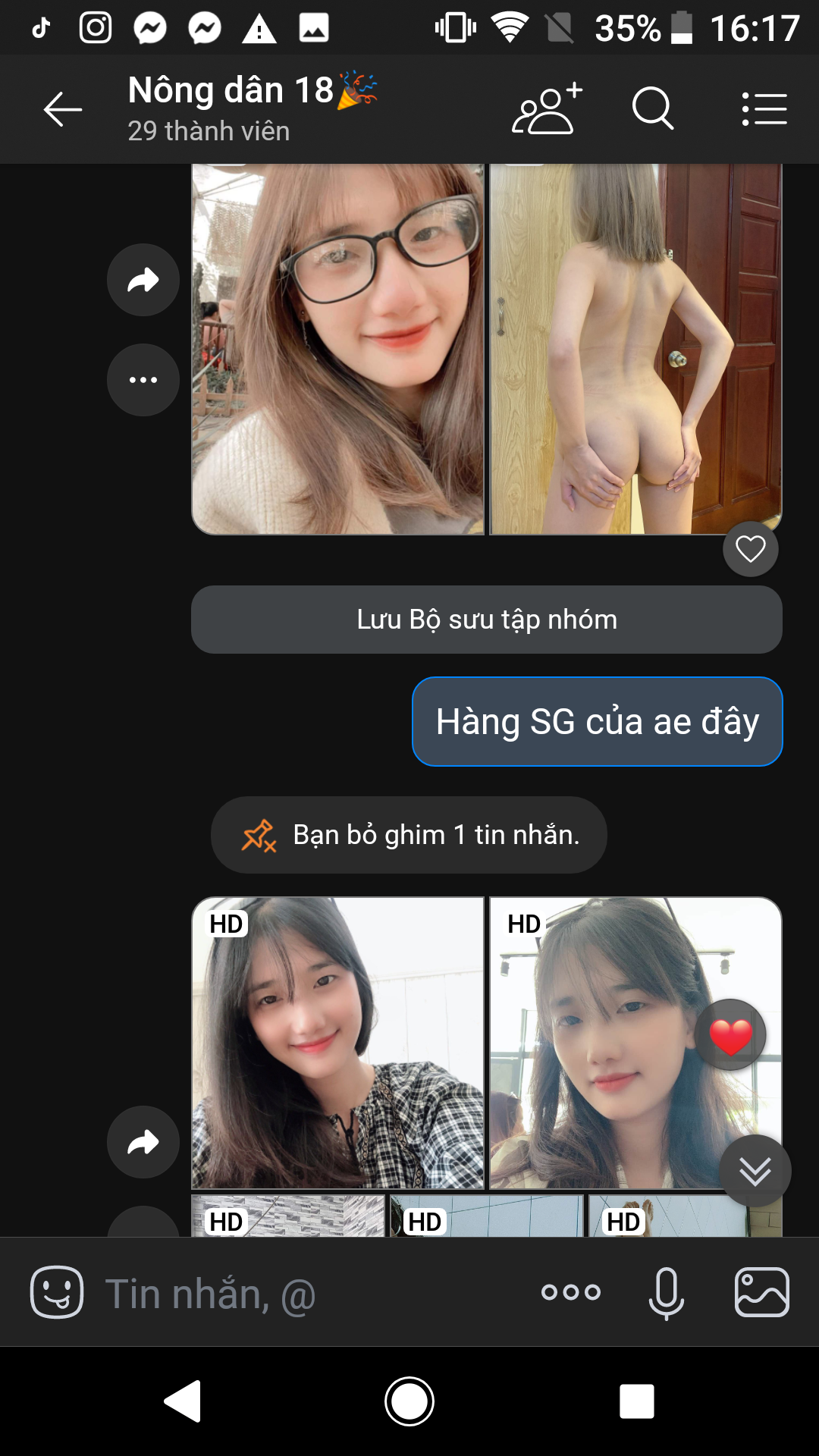
Task: Open the sticker and emoji picker
Action: (57, 1292)
